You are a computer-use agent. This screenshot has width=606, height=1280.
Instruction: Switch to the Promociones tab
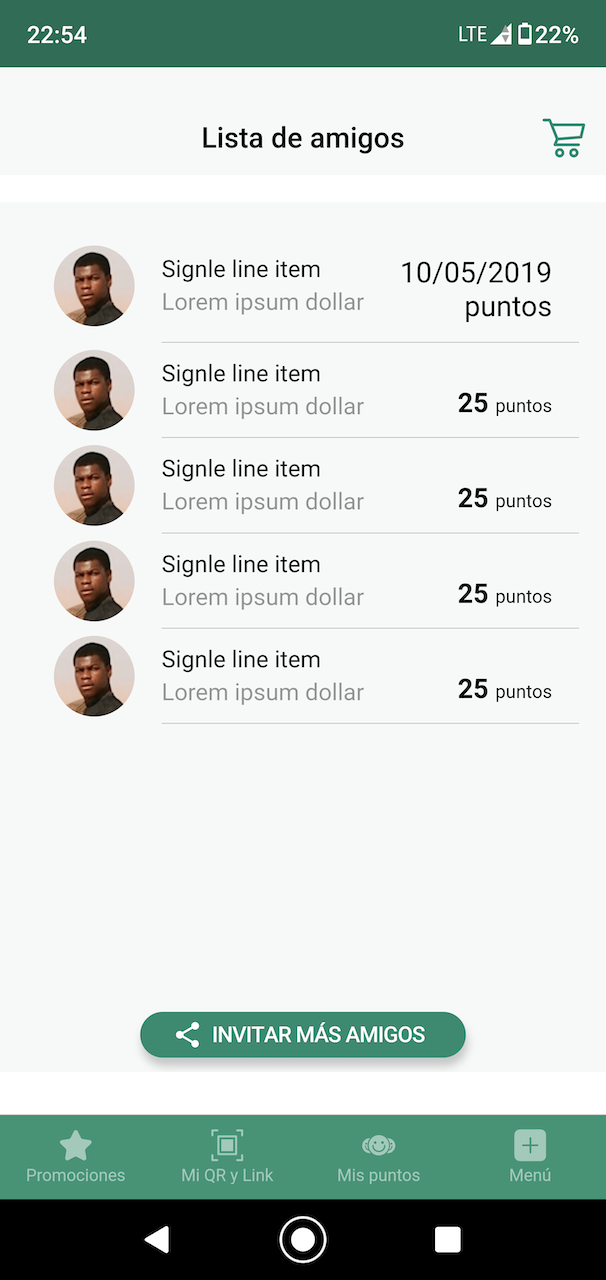coord(76,1157)
